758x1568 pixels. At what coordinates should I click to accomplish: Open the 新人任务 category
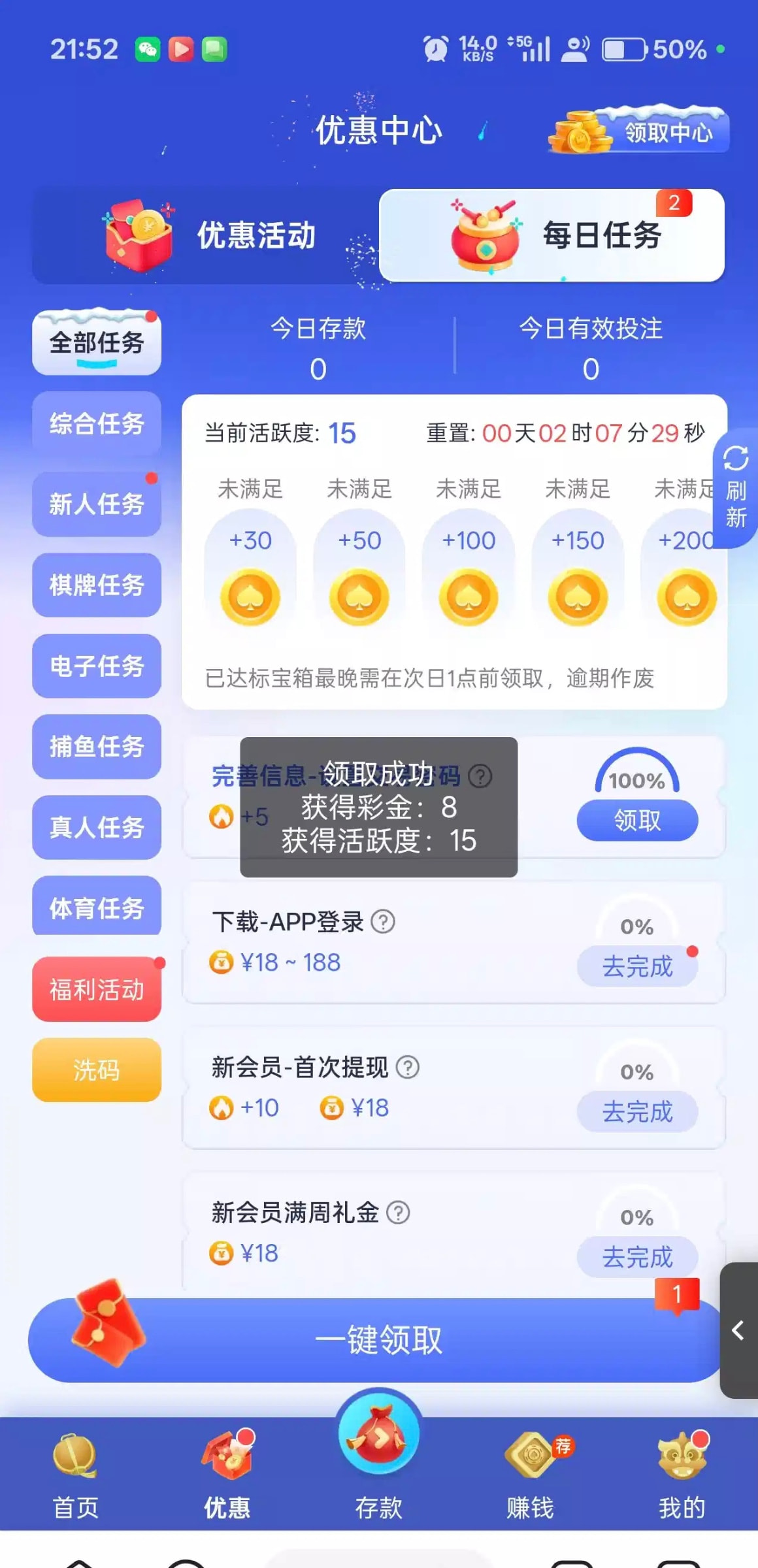(x=97, y=504)
